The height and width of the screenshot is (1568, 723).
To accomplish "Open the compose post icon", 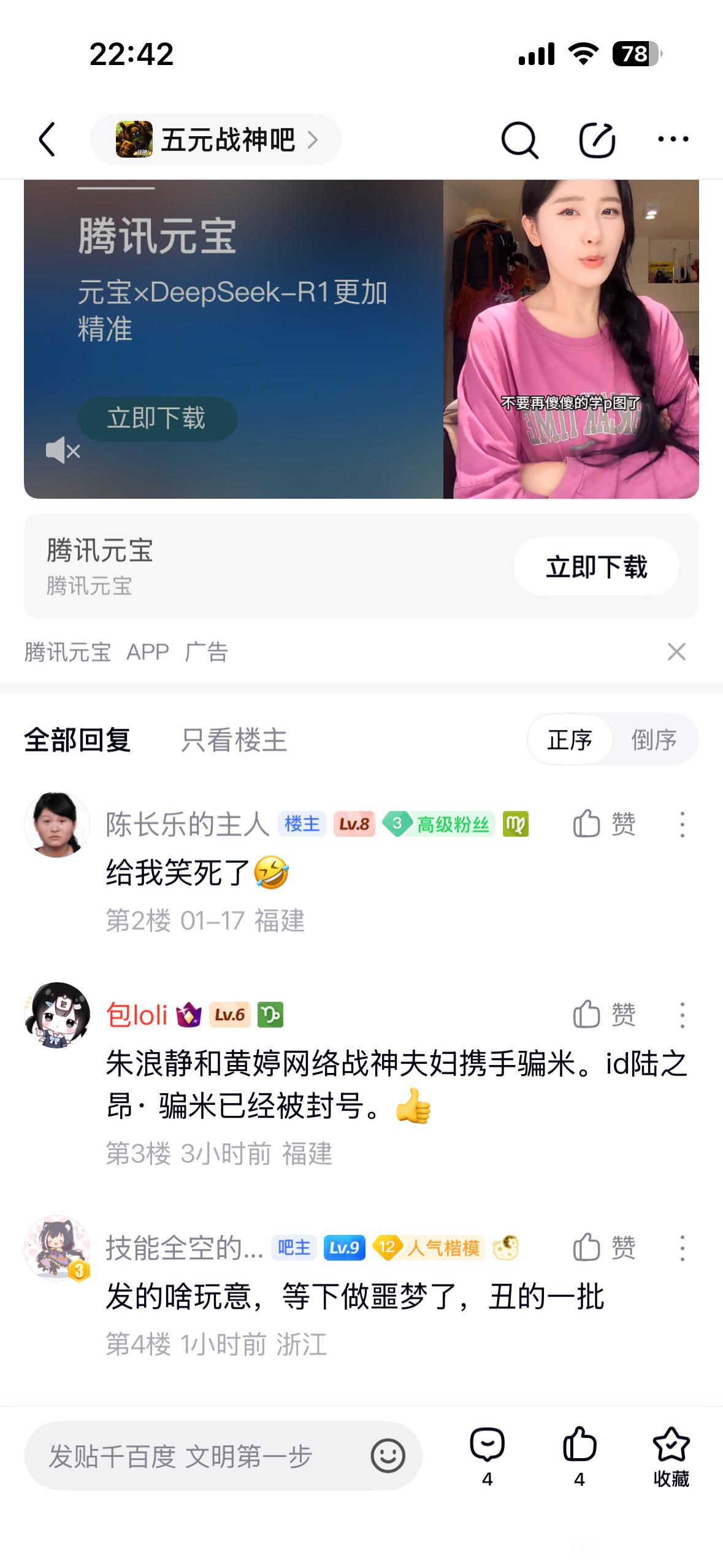I will click(x=597, y=140).
